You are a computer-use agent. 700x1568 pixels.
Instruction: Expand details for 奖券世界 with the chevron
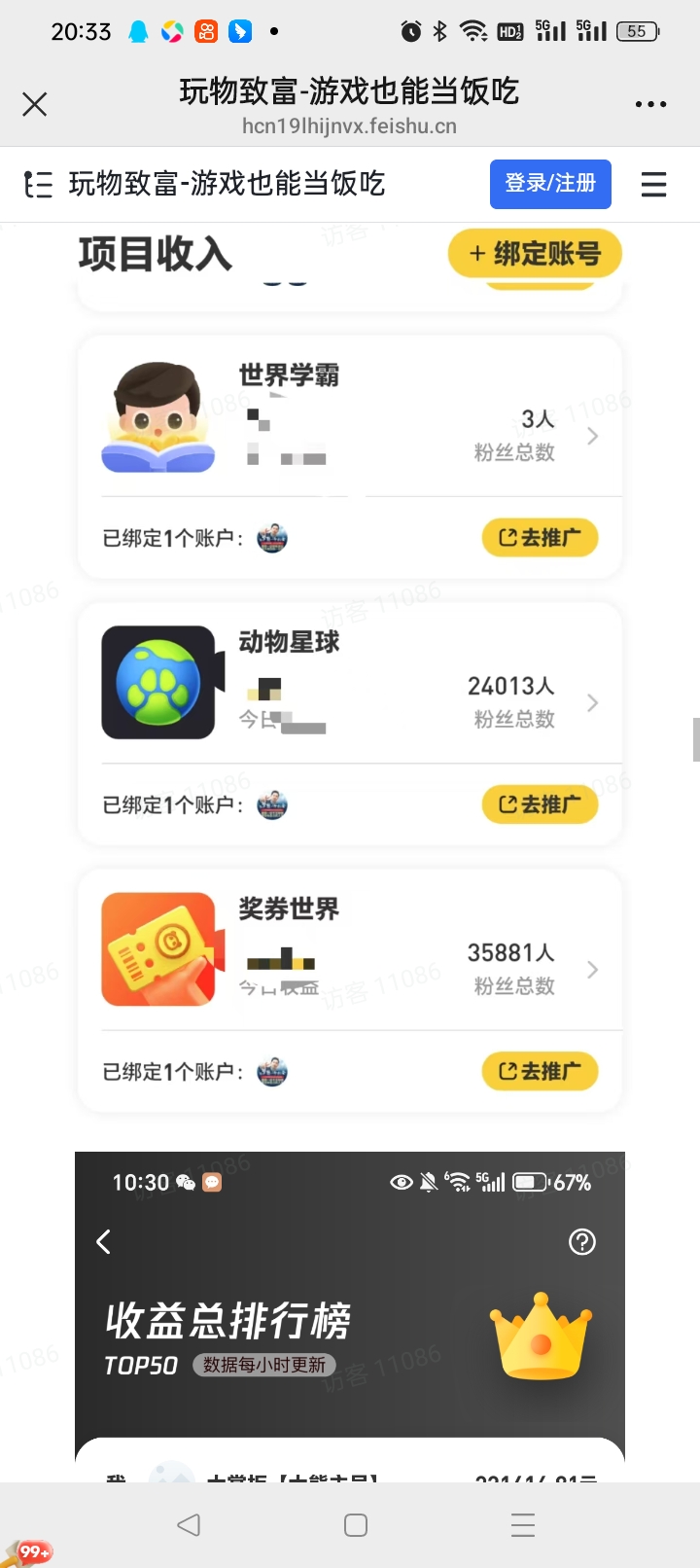coord(592,969)
